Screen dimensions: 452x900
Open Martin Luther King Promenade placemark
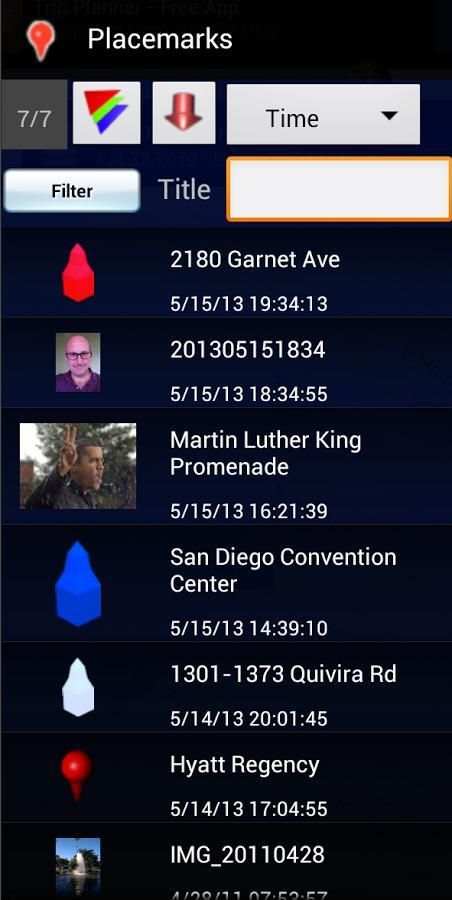click(x=226, y=467)
